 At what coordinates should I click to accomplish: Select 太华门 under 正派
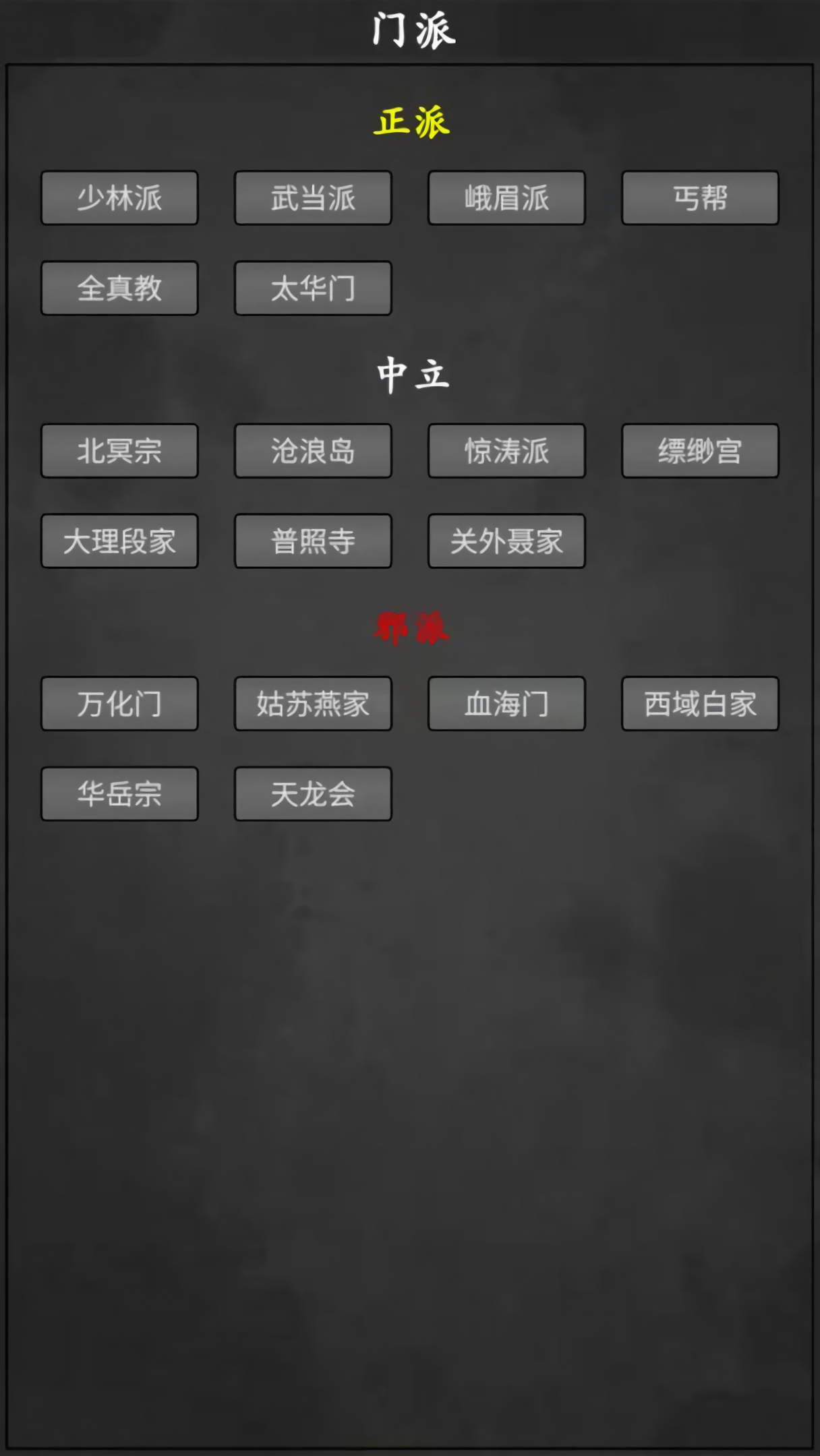pyautogui.click(x=313, y=288)
